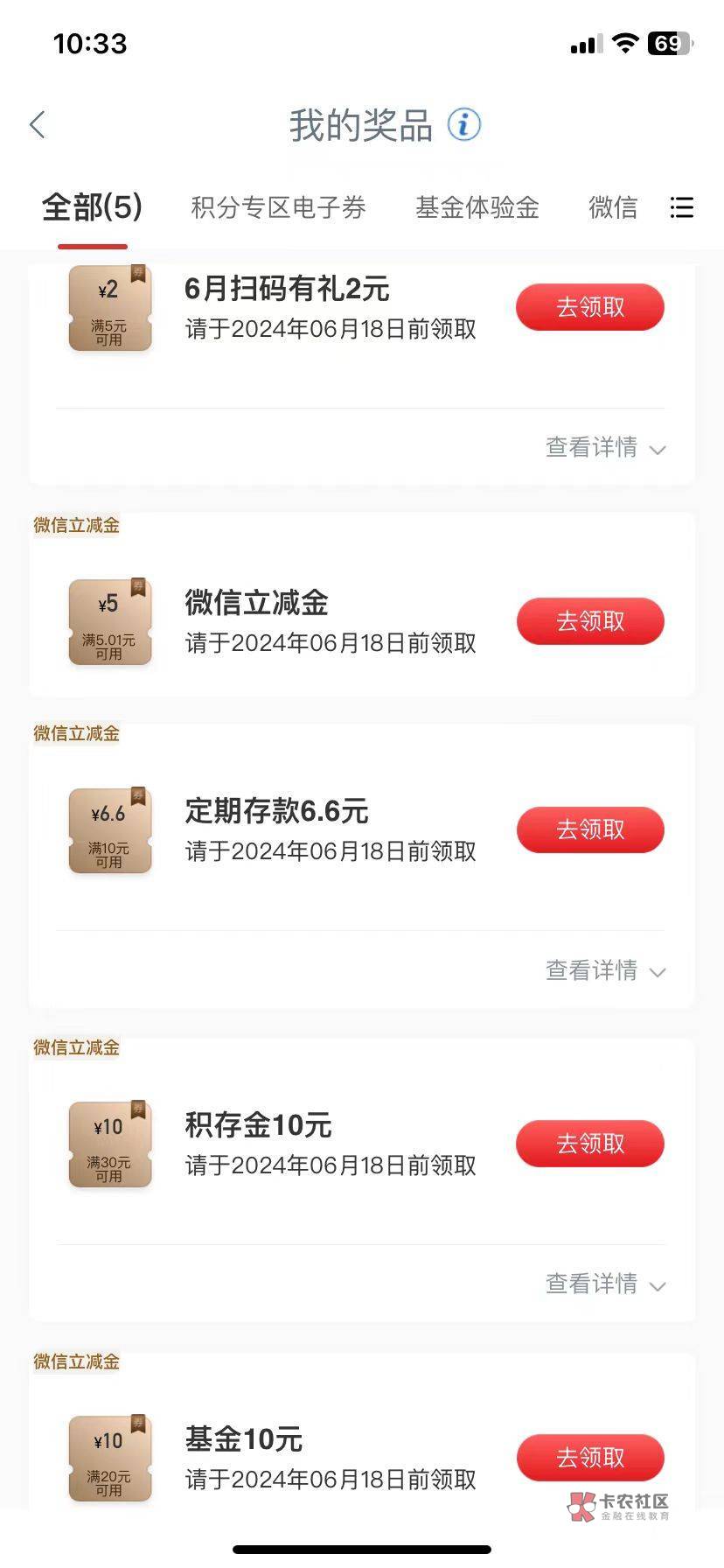
Task: Switch to the 全部(5) tab
Action: 92,207
